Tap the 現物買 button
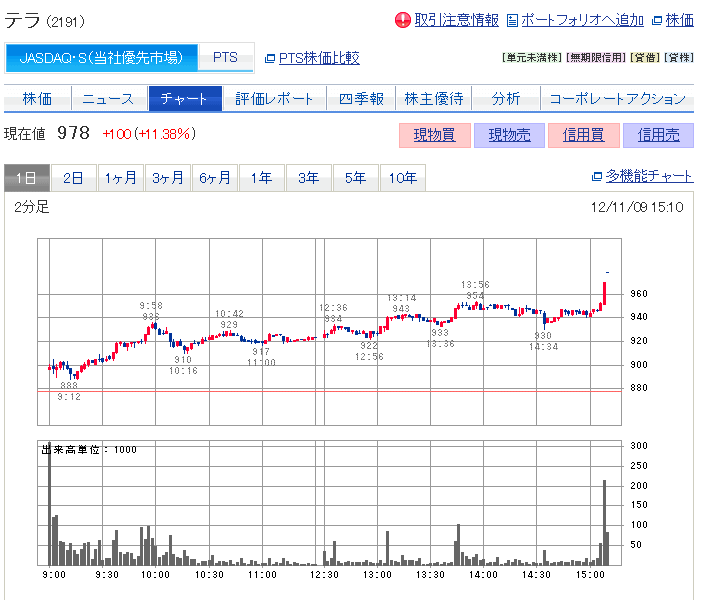This screenshot has height=600, width=701. click(x=434, y=135)
